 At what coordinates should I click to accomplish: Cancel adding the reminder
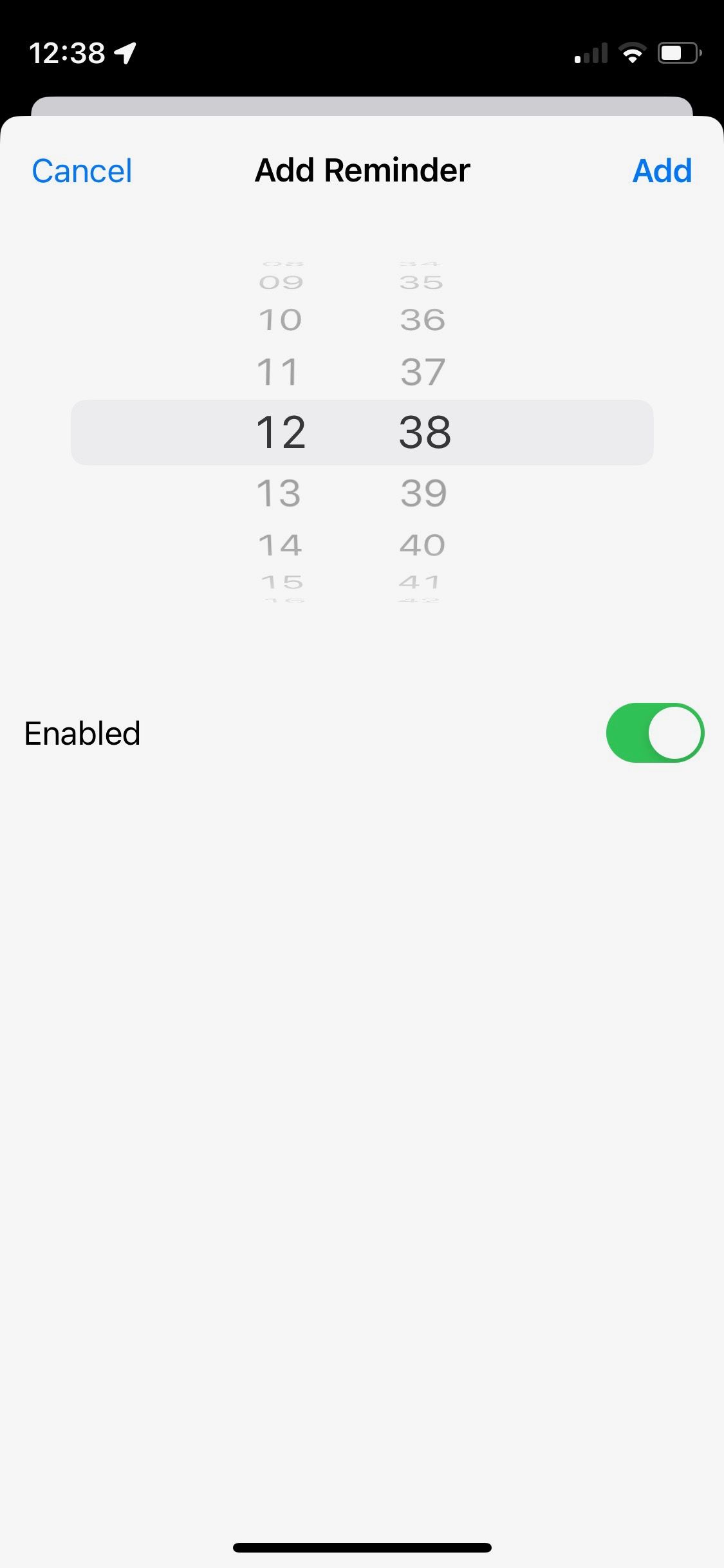[x=82, y=171]
